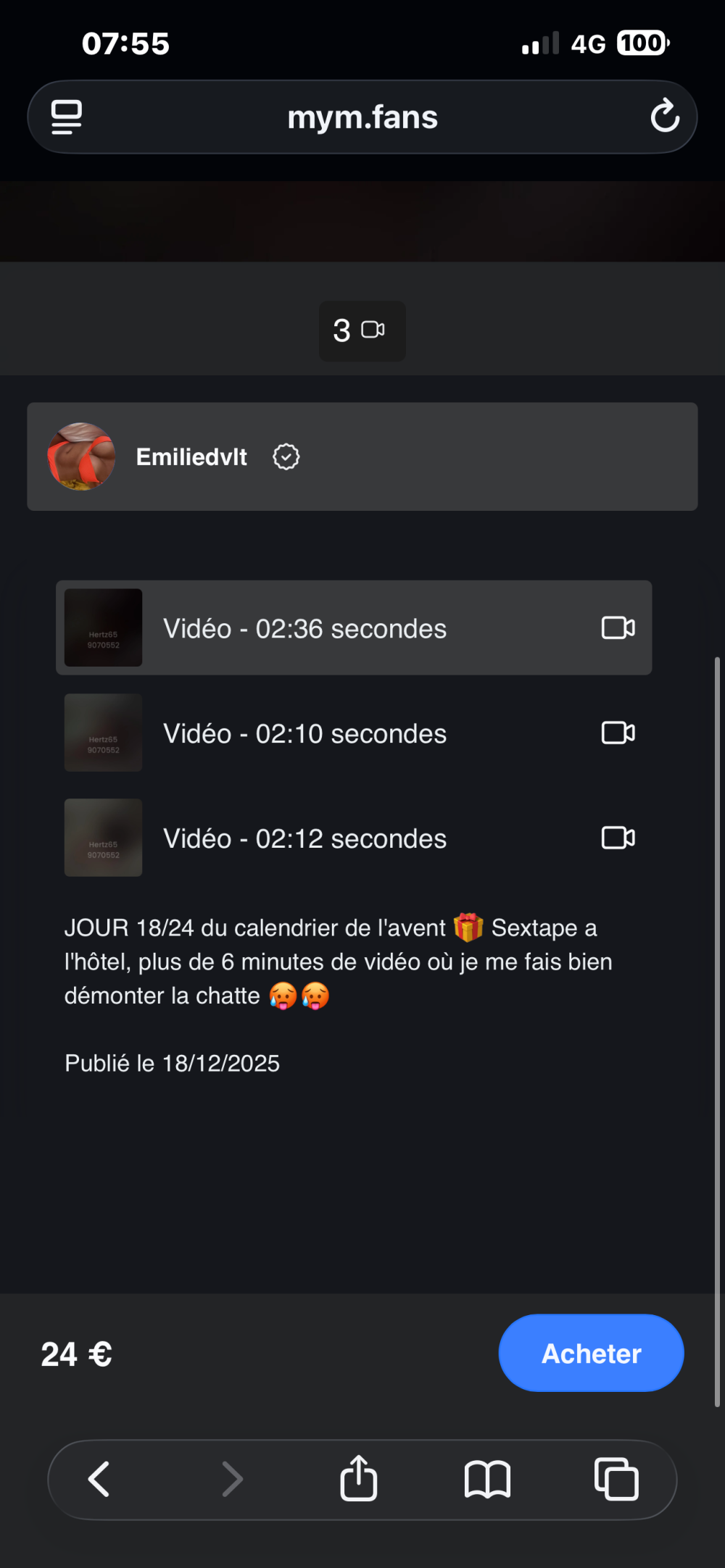This screenshot has height=1568, width=725.
Task: Show open Safari tabs
Action: [616, 1479]
